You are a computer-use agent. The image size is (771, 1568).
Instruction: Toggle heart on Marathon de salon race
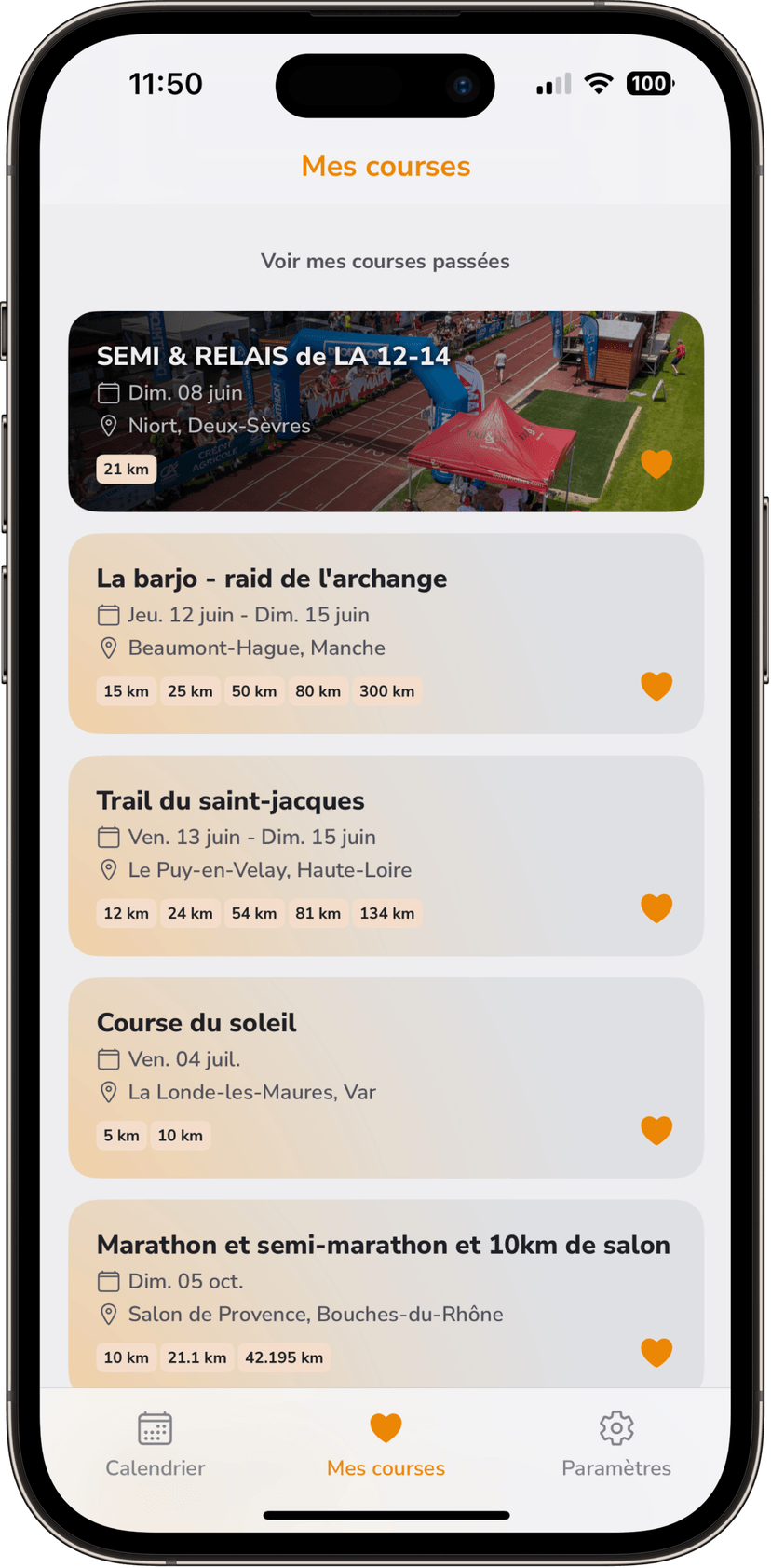pyautogui.click(x=656, y=1352)
